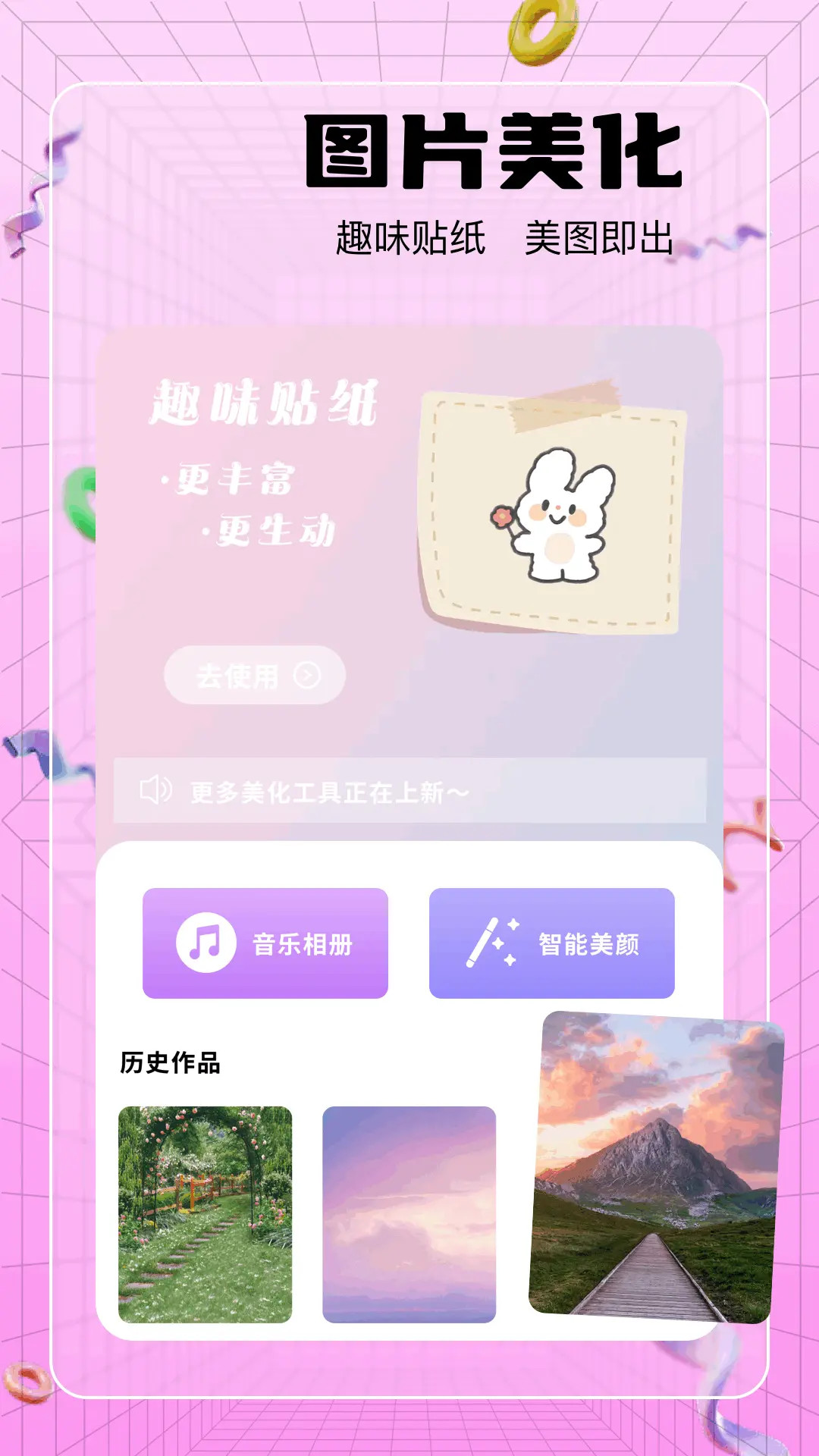Screen dimensions: 819x1456
Task: Select the 图片美化 page title
Action: (x=491, y=149)
